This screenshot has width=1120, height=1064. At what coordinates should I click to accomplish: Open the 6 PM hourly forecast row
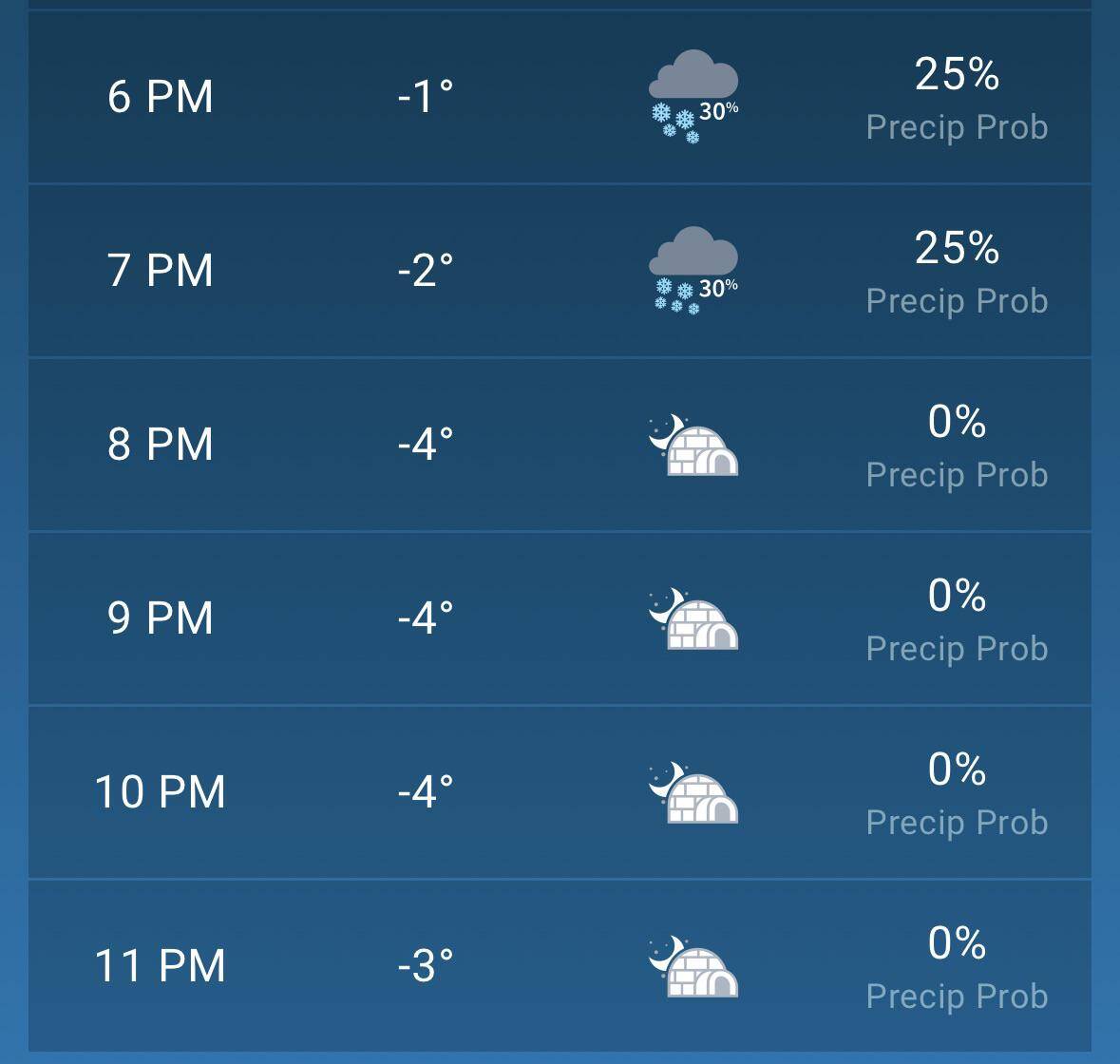pyautogui.click(x=560, y=97)
